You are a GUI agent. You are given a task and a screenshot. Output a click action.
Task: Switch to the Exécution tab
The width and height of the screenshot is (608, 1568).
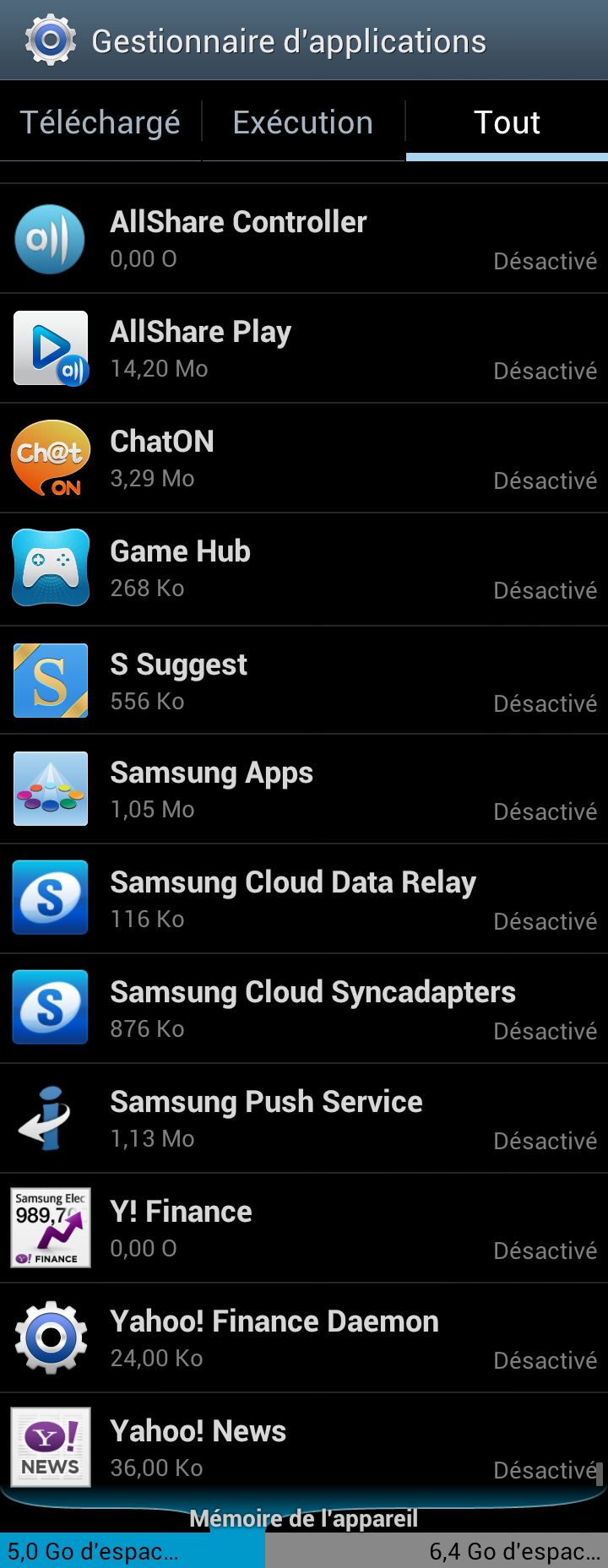tap(303, 122)
